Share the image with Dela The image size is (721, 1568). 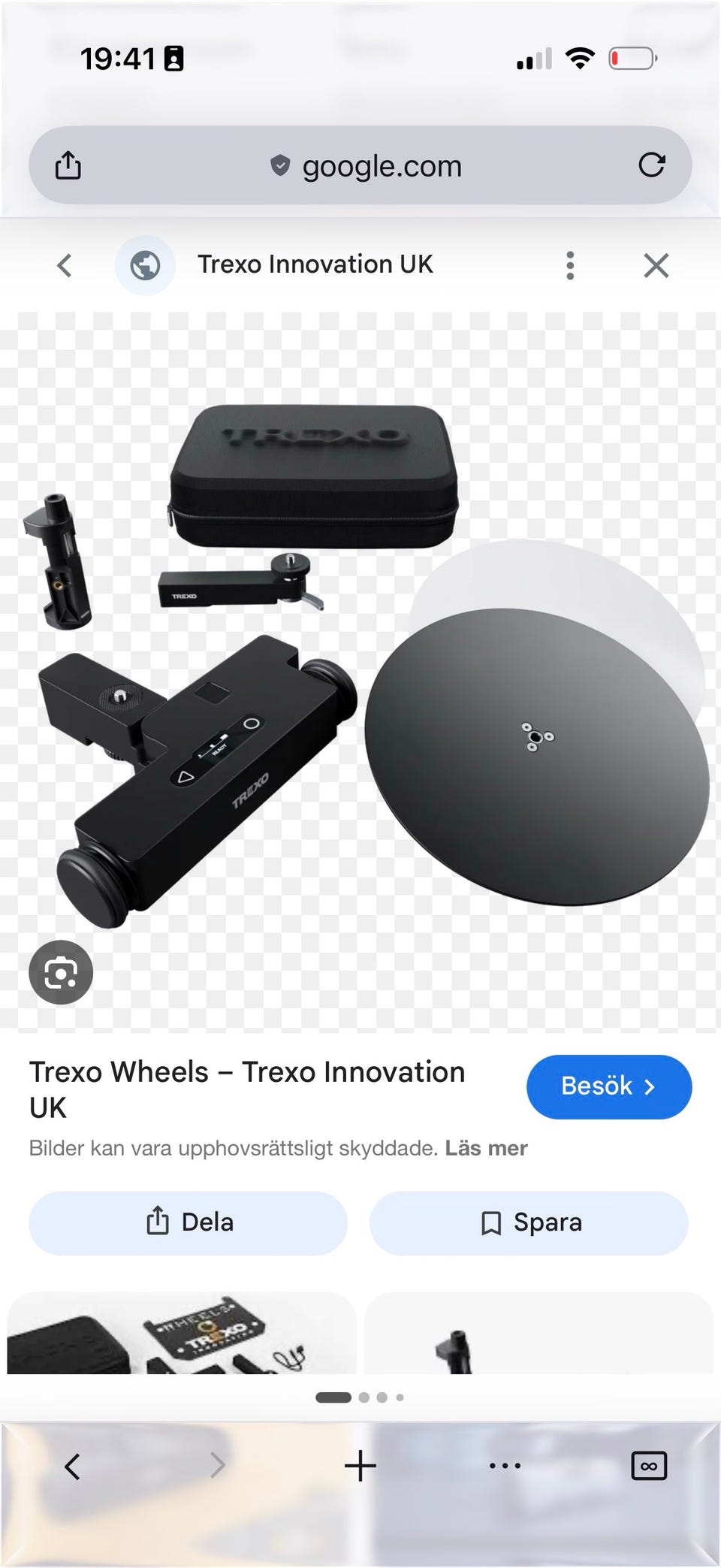coord(189,1222)
